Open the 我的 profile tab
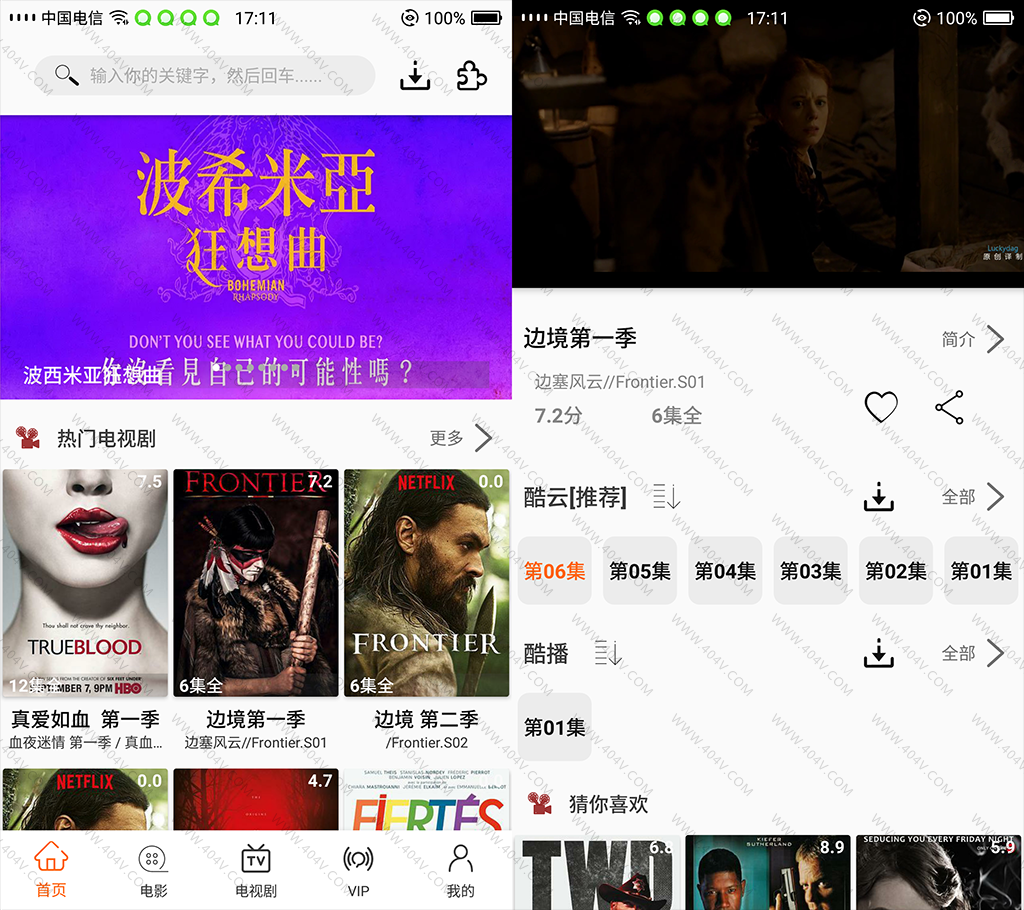The width and height of the screenshot is (1024, 910). coord(460,870)
